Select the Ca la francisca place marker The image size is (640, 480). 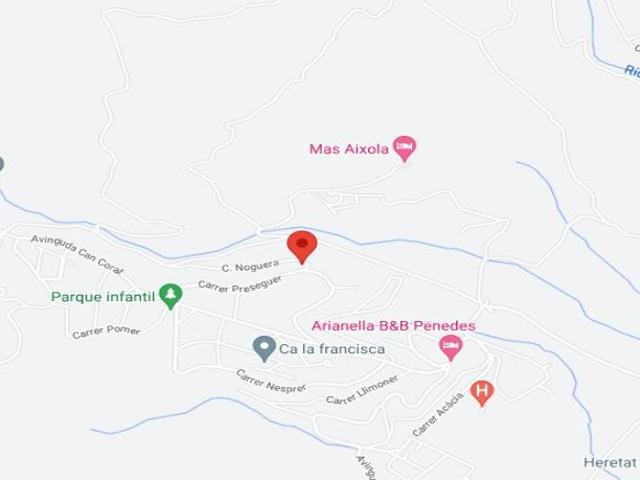click(264, 347)
